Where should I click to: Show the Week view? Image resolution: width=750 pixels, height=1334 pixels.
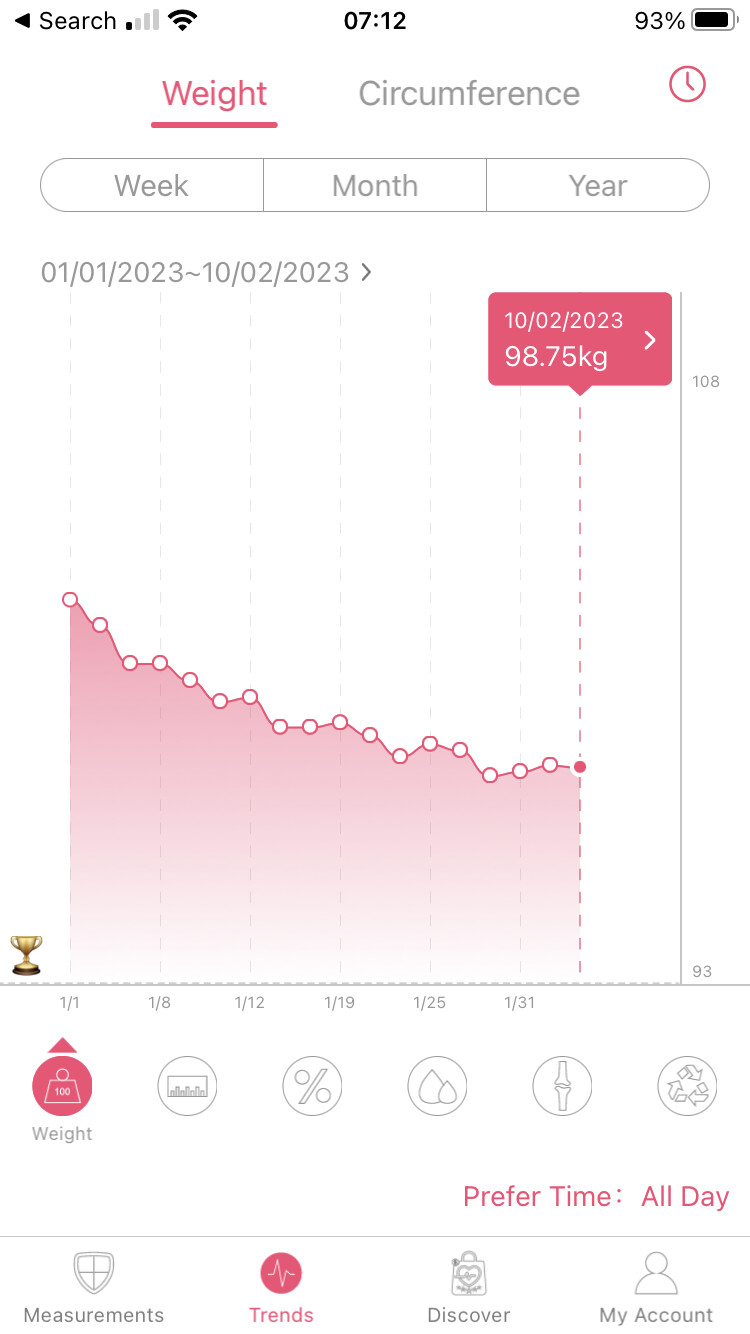point(152,185)
